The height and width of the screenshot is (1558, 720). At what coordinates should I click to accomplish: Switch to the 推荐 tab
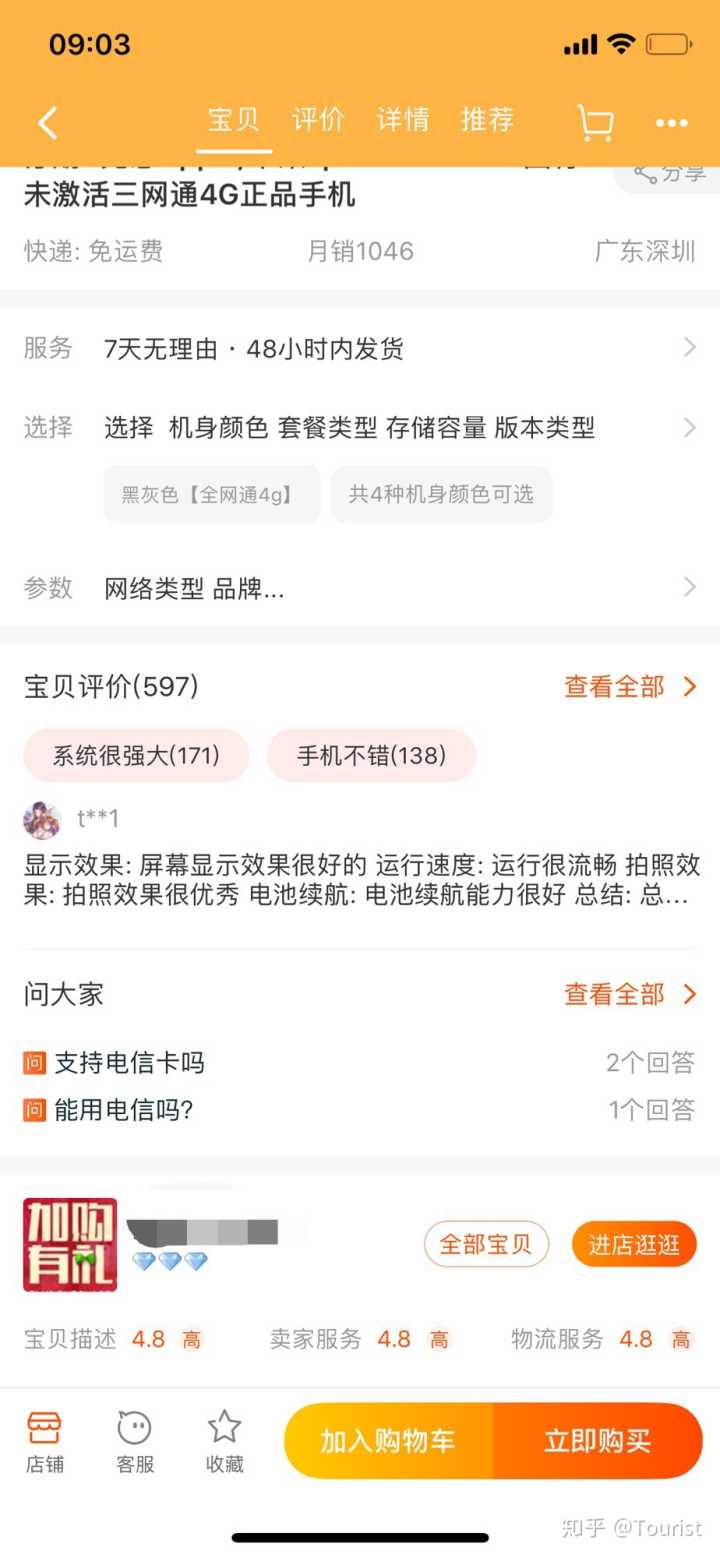pos(487,120)
